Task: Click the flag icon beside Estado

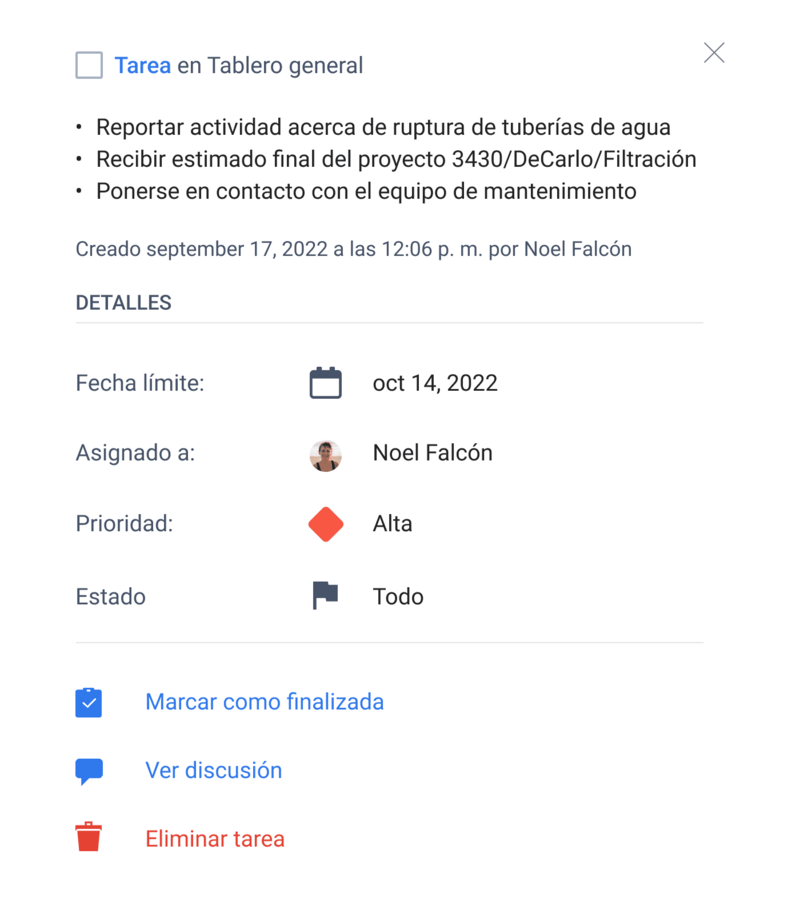Action: coord(325,595)
